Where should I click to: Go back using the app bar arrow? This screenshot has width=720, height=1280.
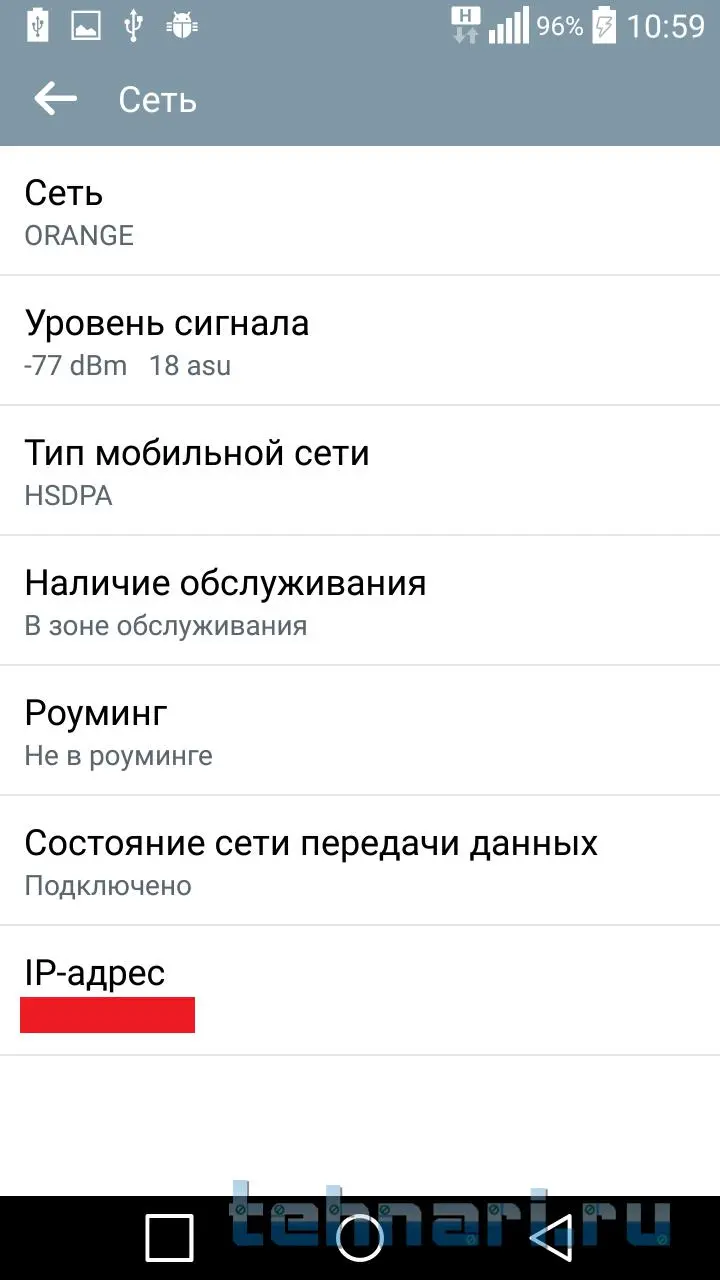click(55, 99)
